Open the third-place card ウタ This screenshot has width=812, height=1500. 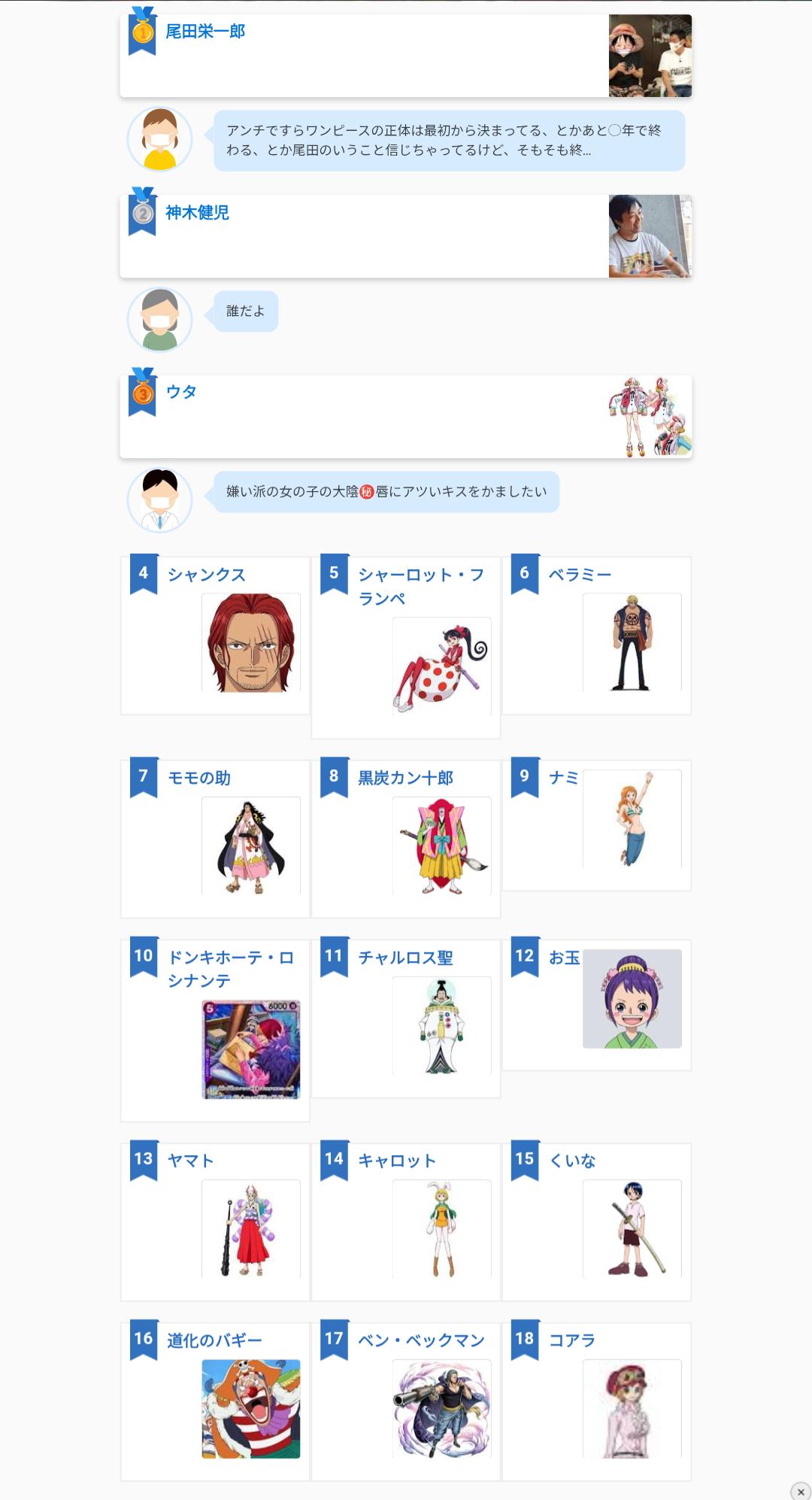[406, 417]
